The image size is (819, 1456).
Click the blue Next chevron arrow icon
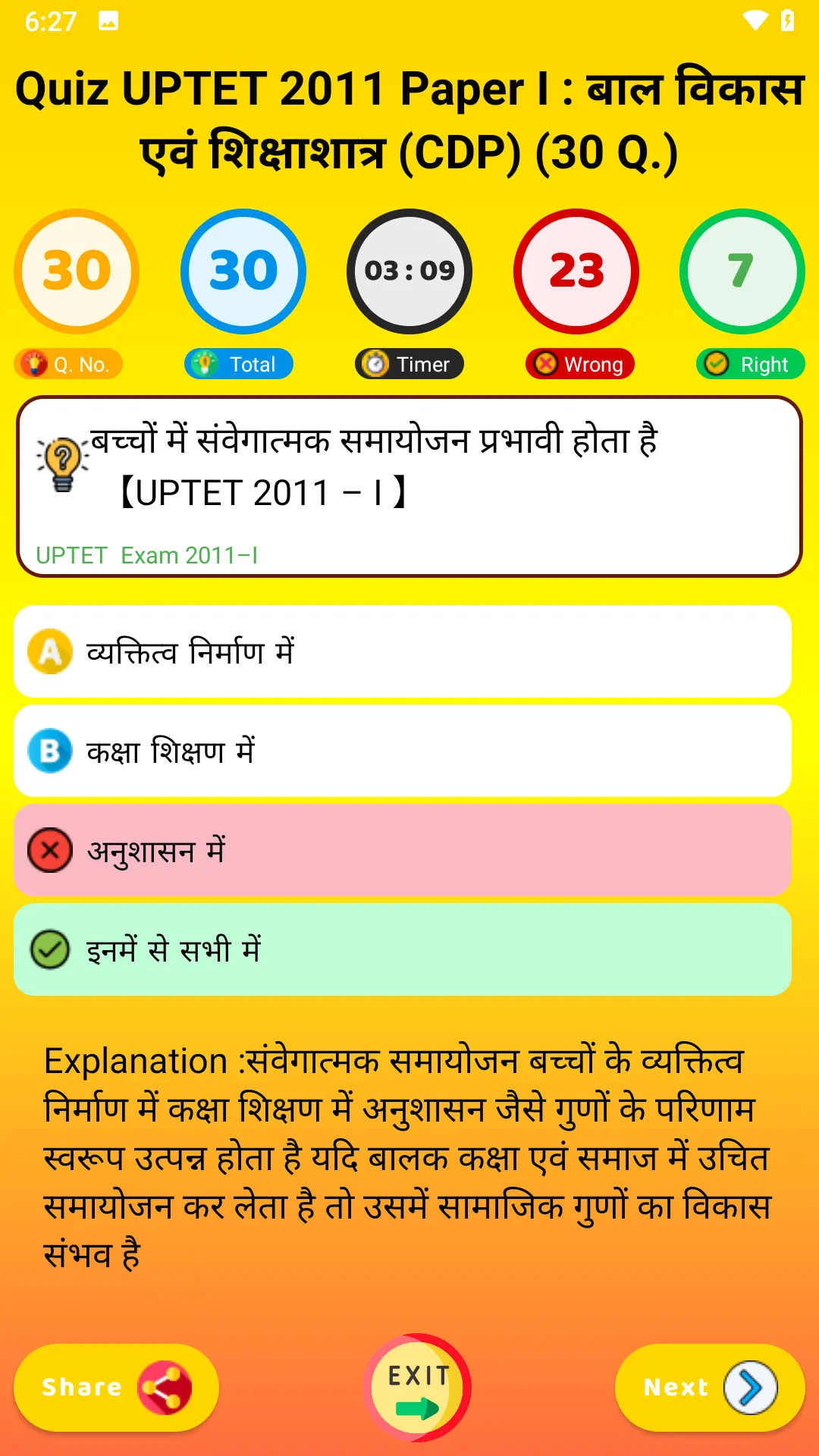[x=749, y=1388]
